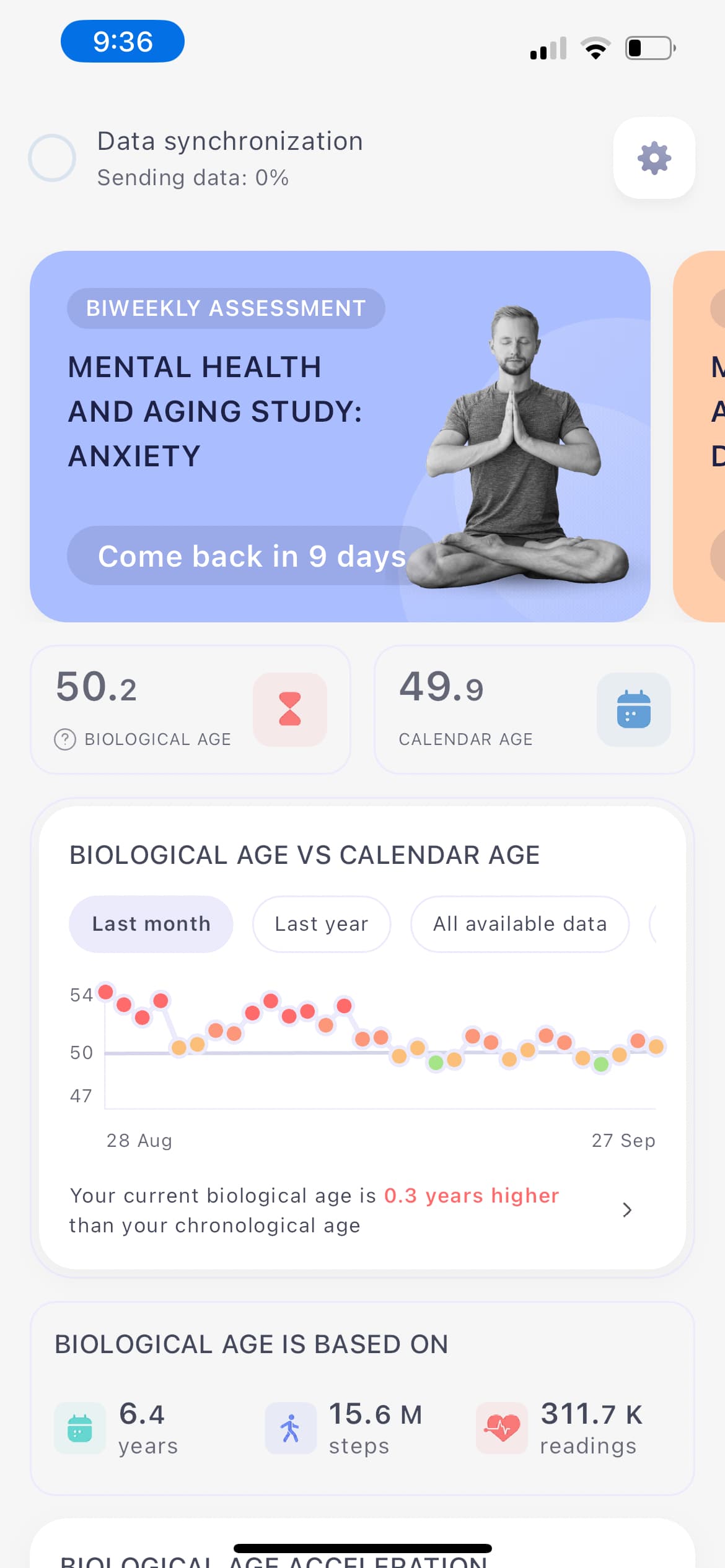
Task: Open the Biological Age 50.2 card
Action: [x=190, y=710]
